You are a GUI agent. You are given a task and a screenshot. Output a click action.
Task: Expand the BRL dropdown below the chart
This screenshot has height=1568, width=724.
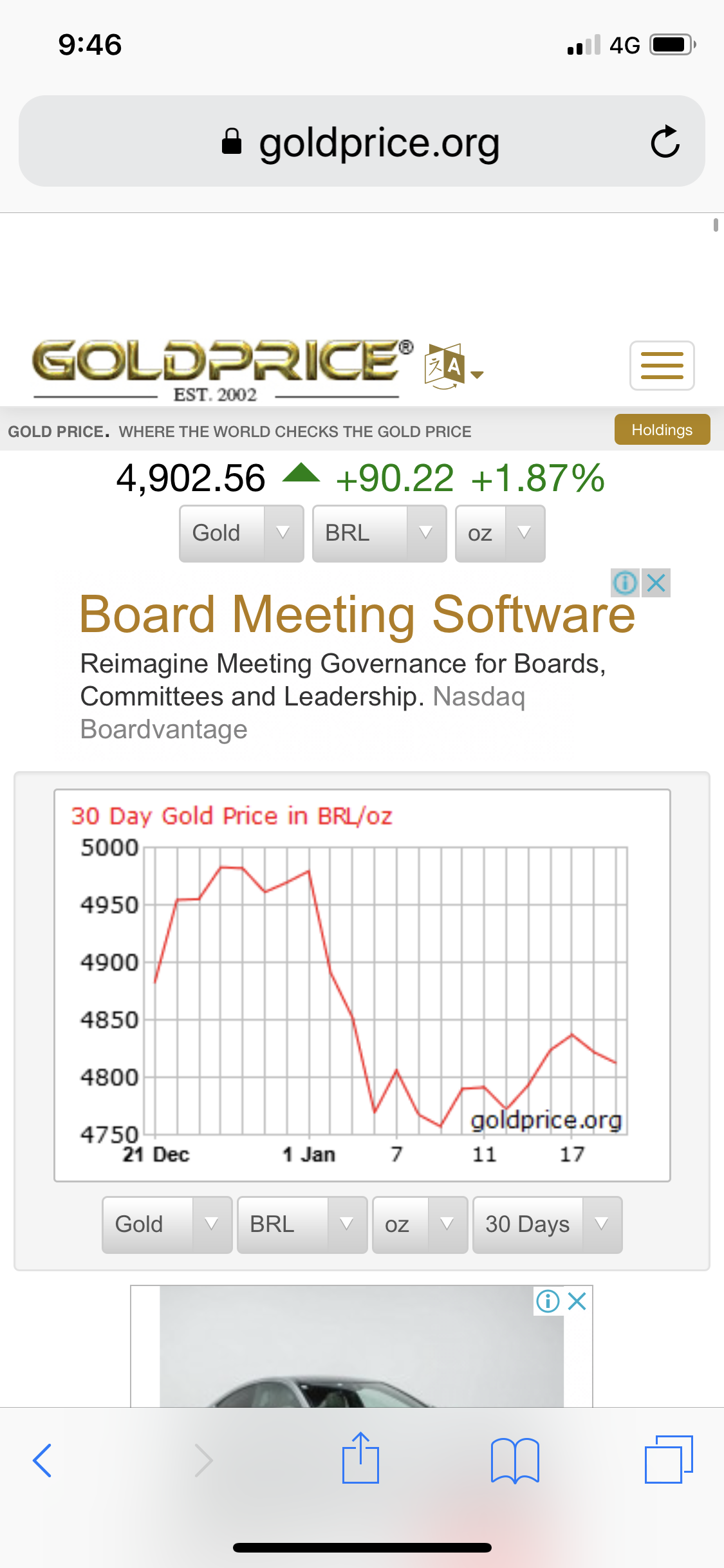coord(302,1225)
